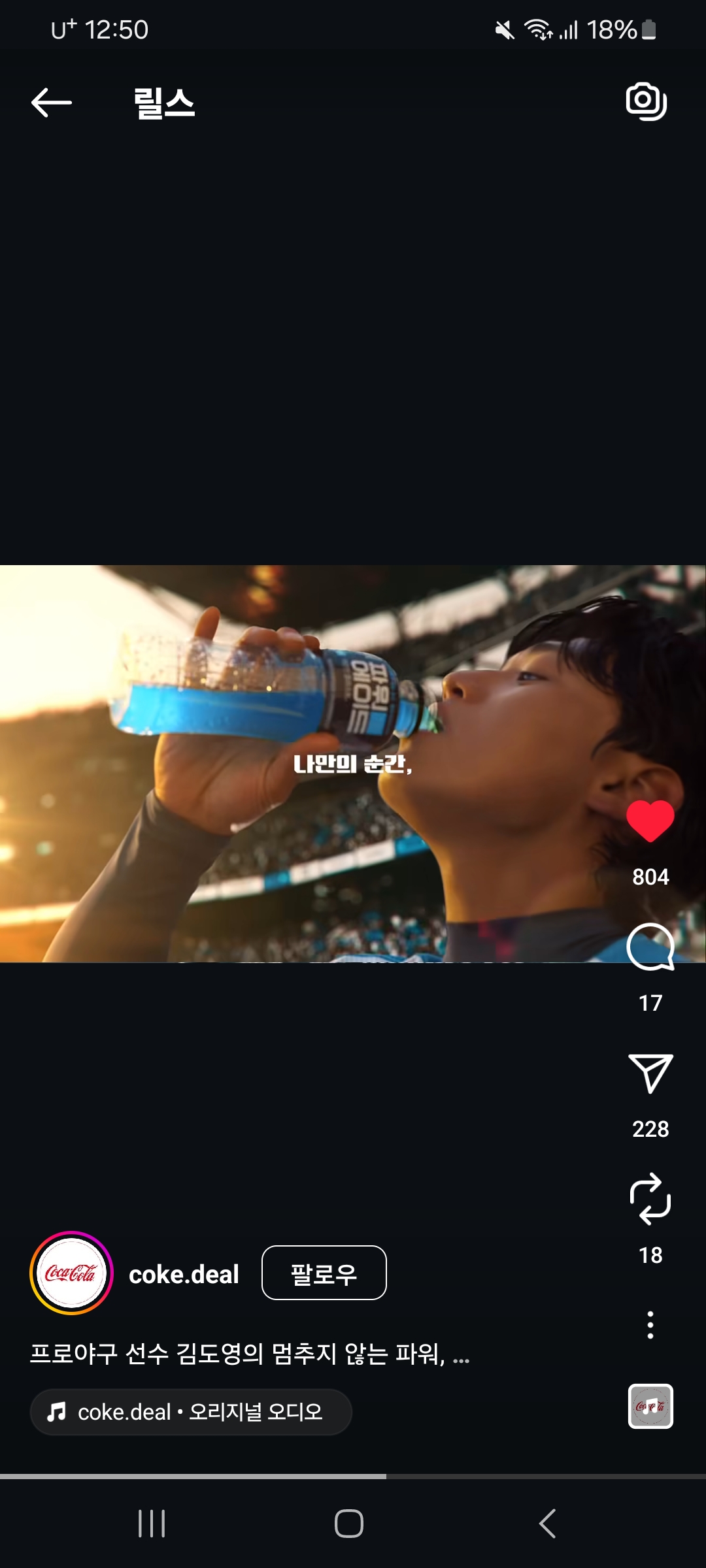This screenshot has width=706, height=1568.
Task: Open the audio thumbnail at the bottom right
Action: pos(650,1406)
